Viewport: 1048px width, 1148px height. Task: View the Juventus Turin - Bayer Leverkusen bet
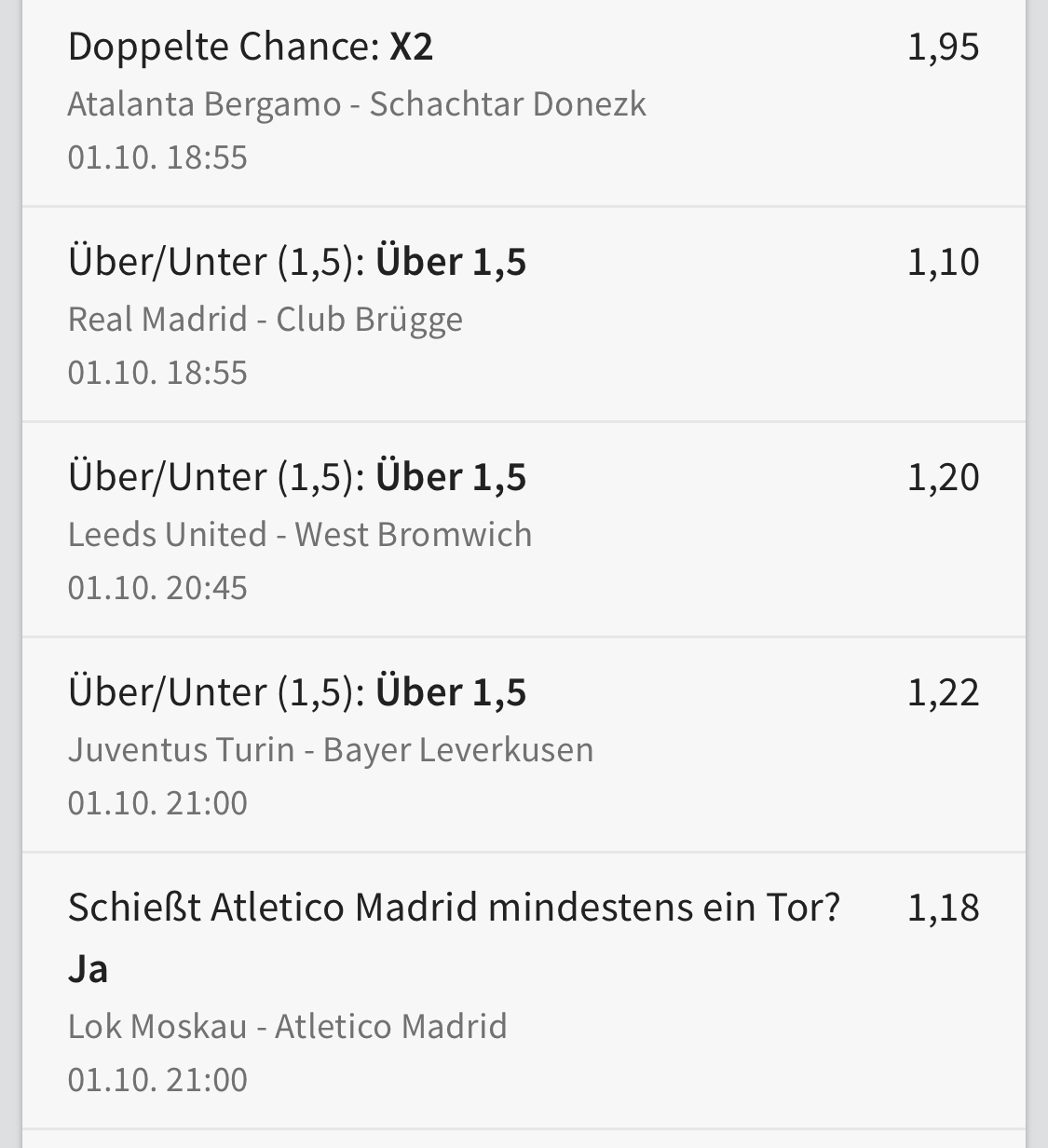click(331, 749)
